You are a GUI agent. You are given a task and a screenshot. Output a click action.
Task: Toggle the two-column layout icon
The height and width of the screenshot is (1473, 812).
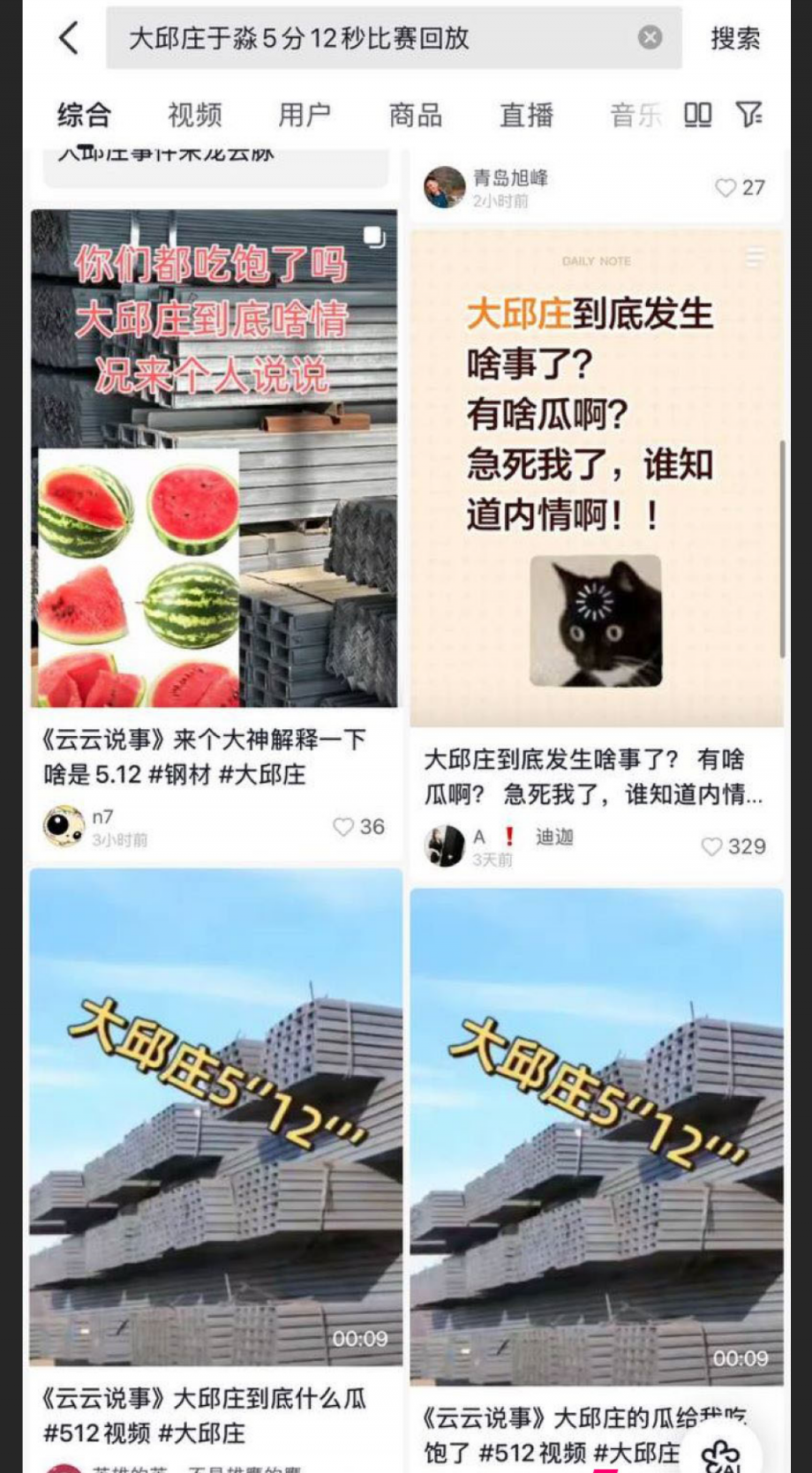(x=697, y=114)
